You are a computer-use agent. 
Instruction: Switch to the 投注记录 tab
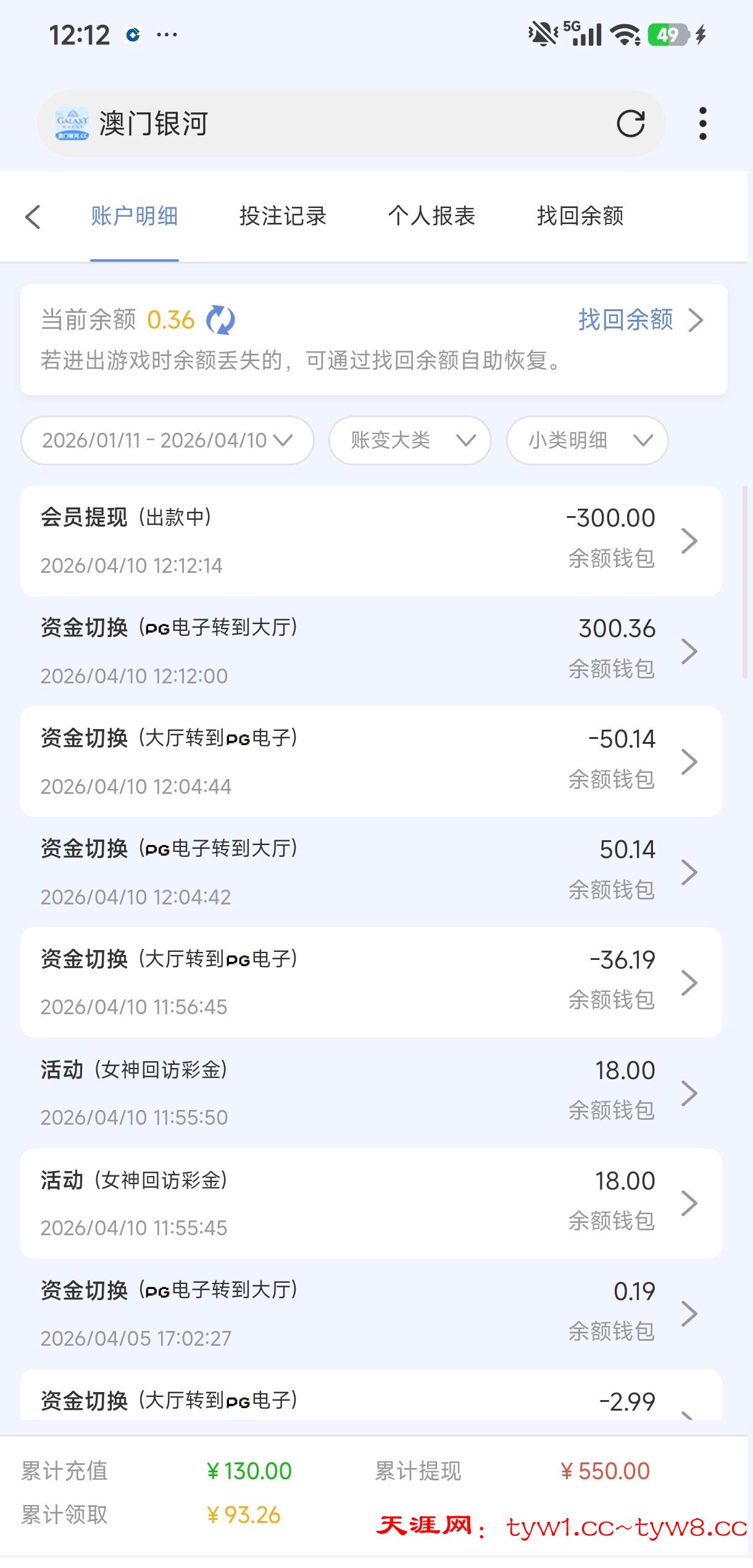click(x=283, y=217)
